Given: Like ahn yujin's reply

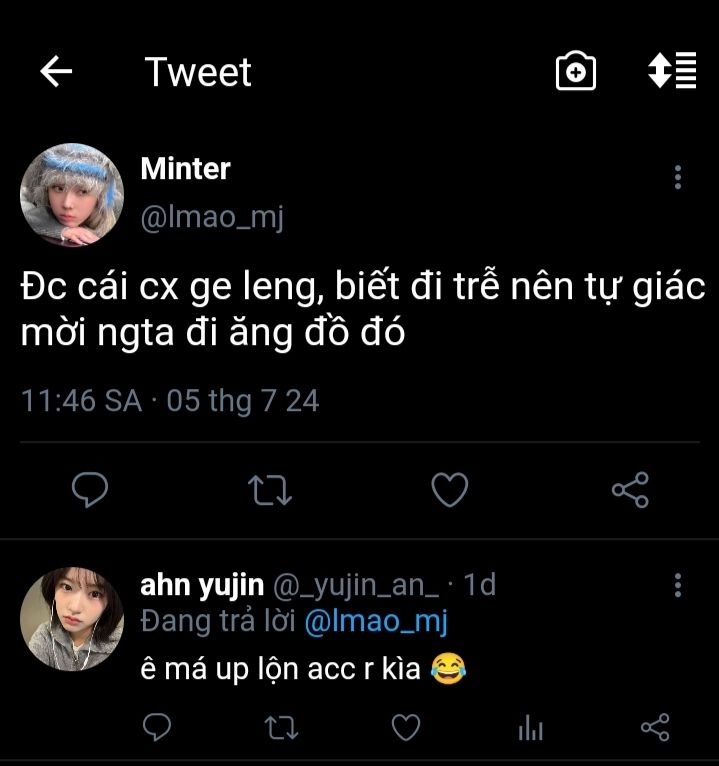Looking at the screenshot, I should click(x=405, y=728).
